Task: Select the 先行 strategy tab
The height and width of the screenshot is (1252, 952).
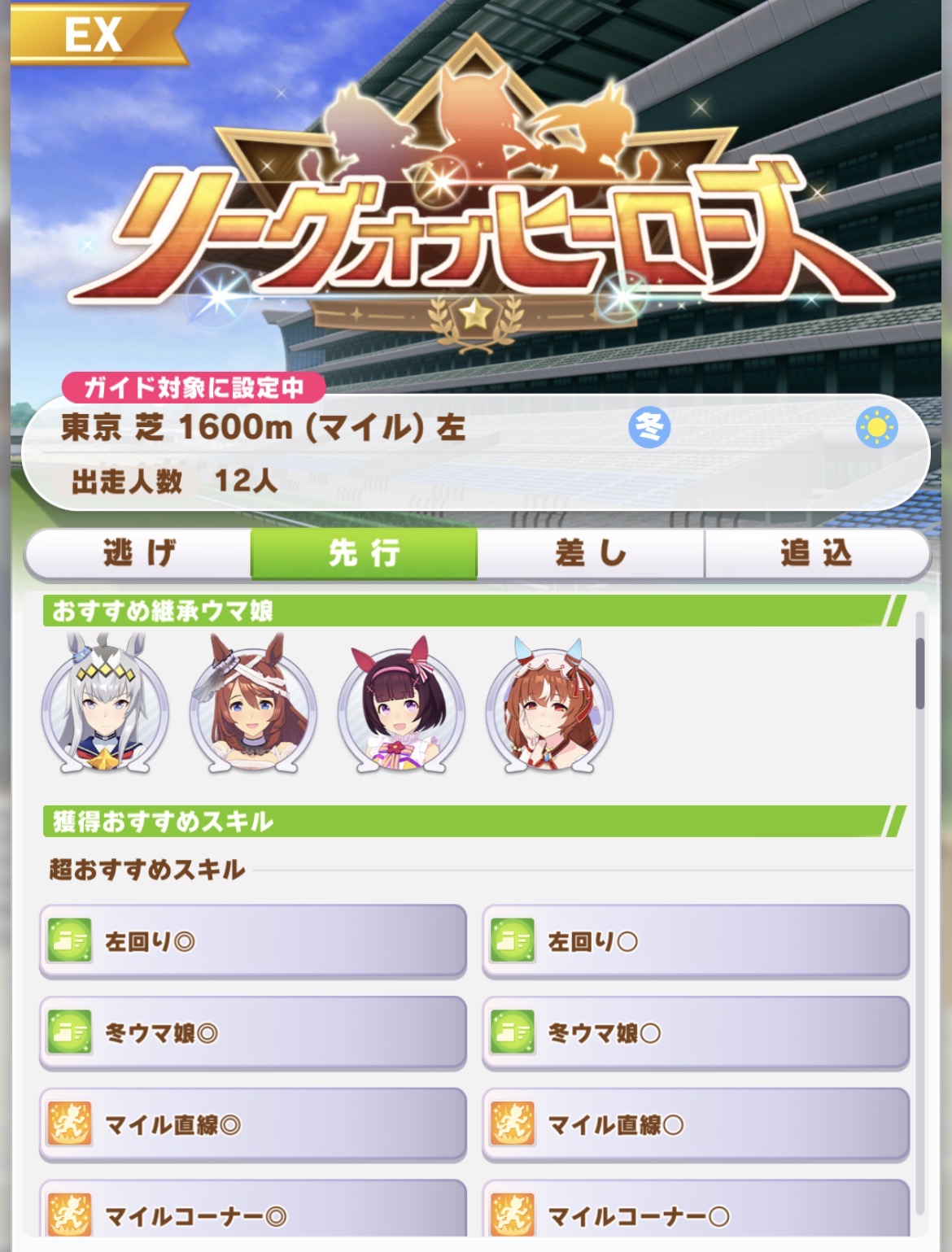Action: [364, 553]
